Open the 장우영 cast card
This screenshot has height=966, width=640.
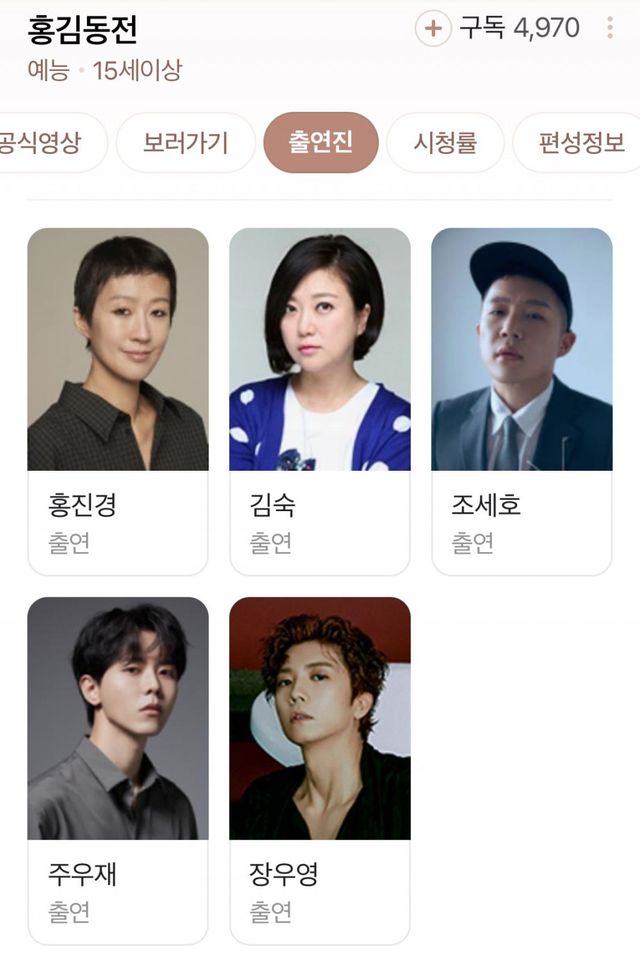[x=320, y=770]
